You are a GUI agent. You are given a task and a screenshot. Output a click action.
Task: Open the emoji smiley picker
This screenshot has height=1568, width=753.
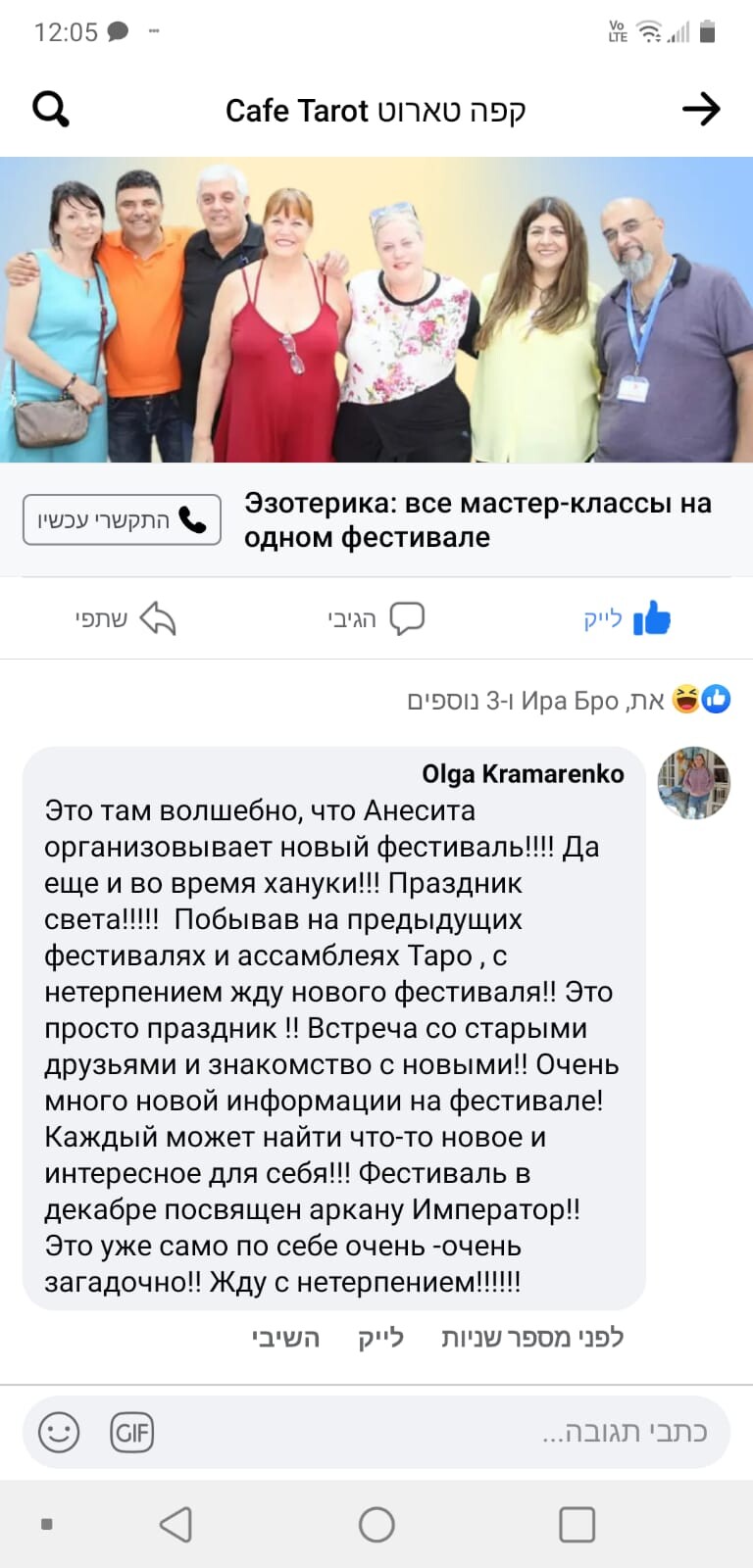[59, 1433]
